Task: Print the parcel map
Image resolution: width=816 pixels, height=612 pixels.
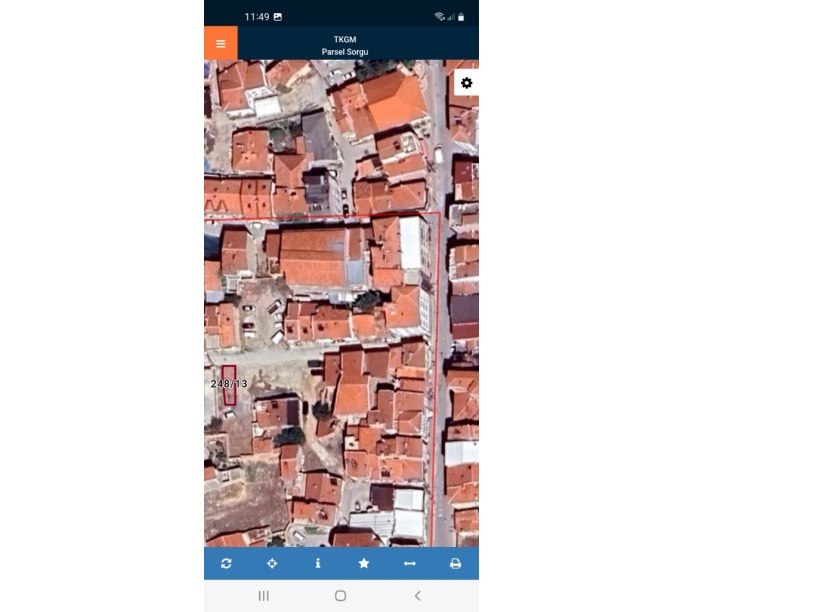Action: [x=455, y=564]
